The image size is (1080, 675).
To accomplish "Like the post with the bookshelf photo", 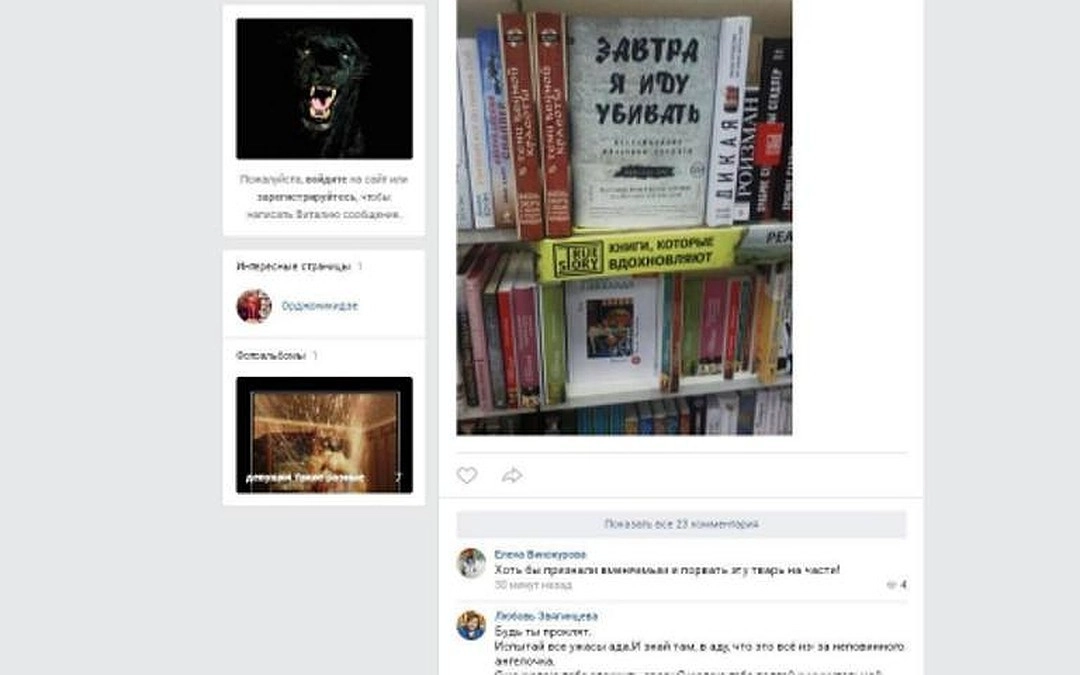I will [467, 476].
